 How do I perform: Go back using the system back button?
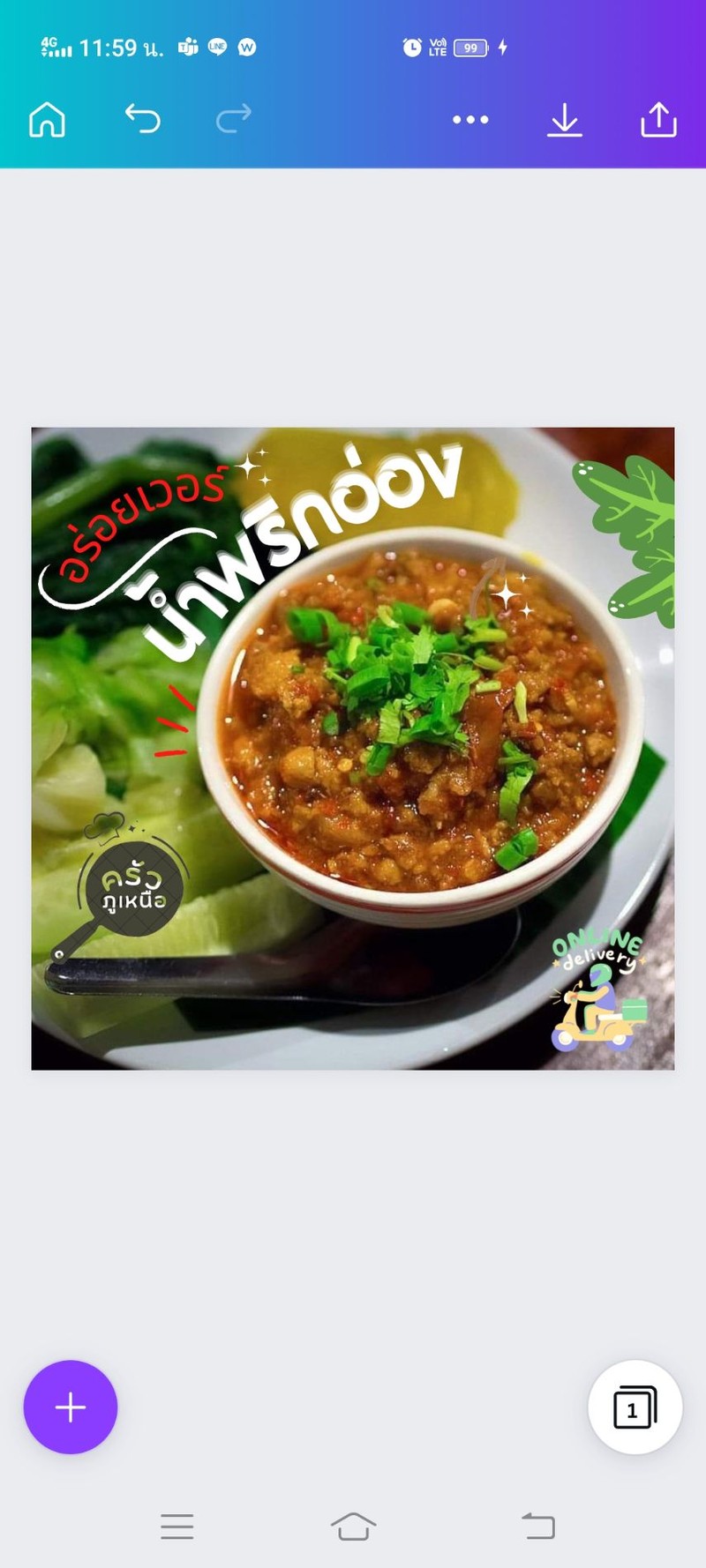[538, 1526]
